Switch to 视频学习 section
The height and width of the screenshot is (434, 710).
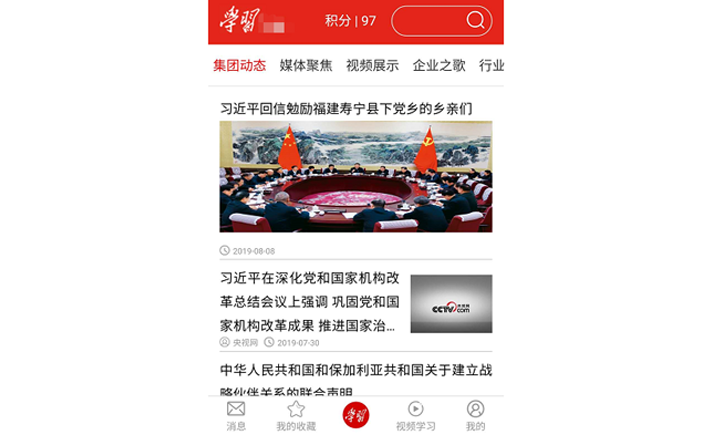[416, 415]
